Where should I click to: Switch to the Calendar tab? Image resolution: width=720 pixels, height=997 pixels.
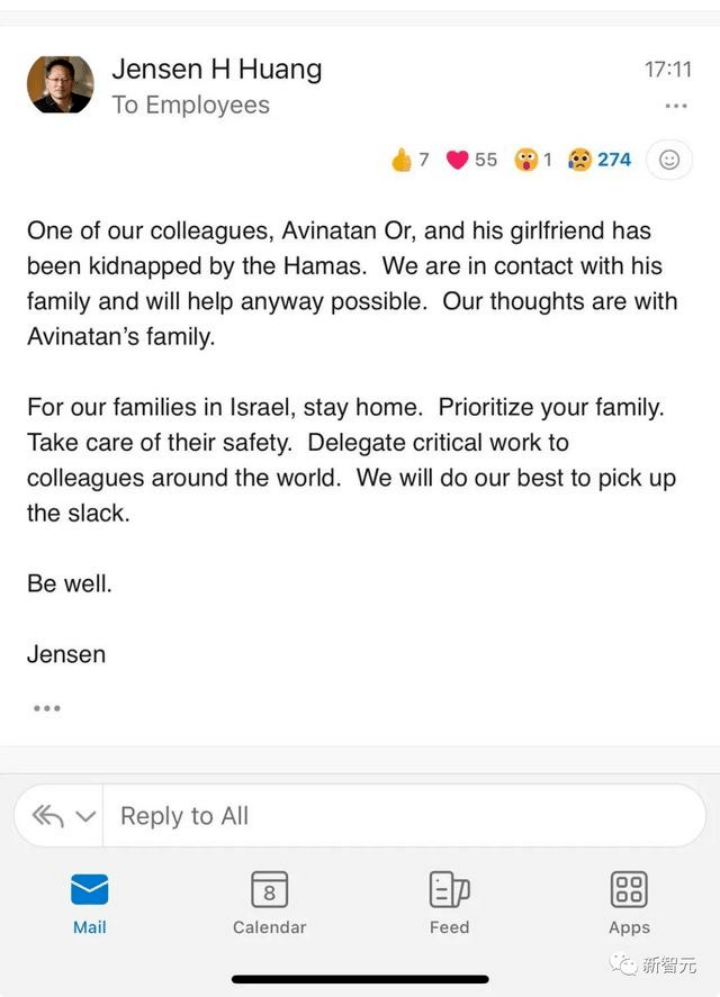[x=269, y=902]
